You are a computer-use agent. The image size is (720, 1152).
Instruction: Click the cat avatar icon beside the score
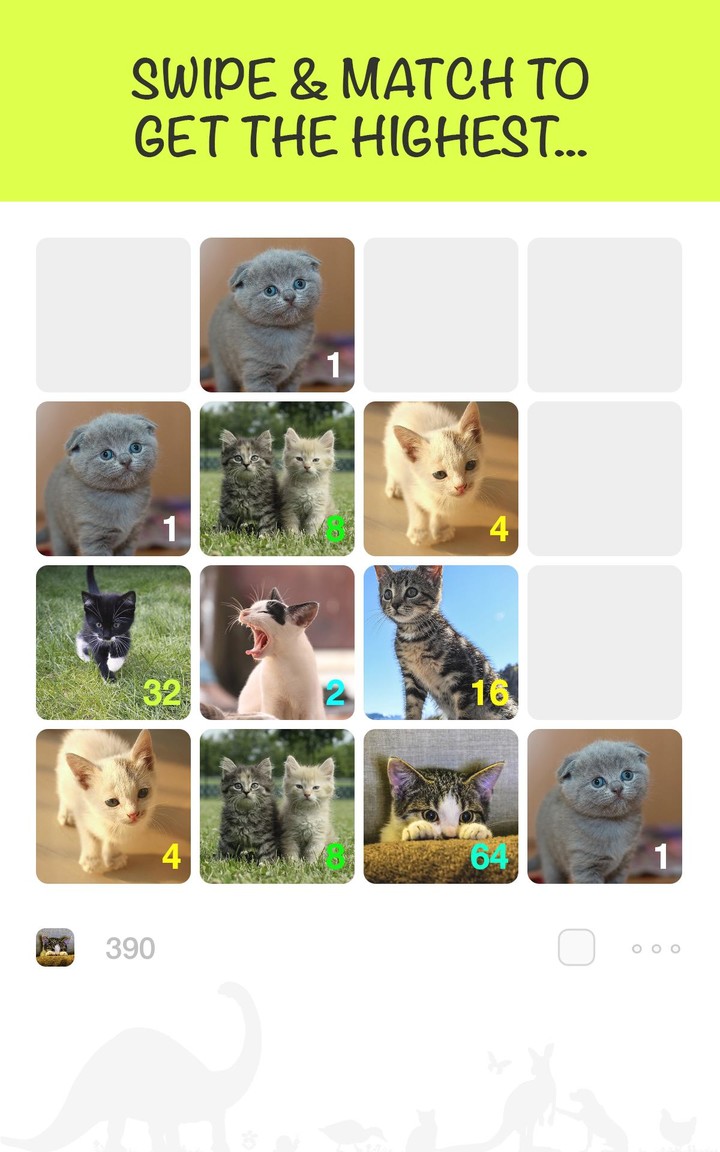click(x=55, y=947)
